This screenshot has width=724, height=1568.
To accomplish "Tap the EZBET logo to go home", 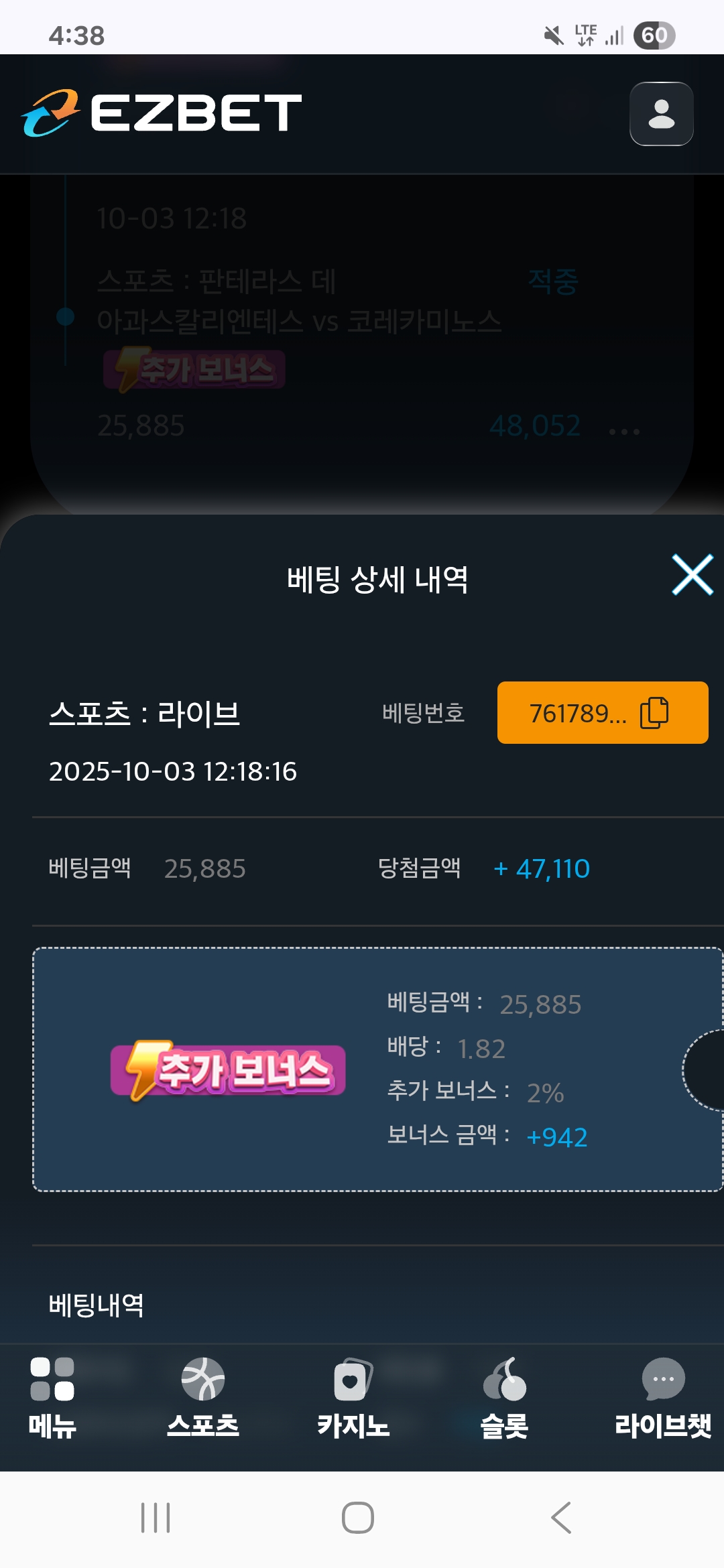I will click(162, 113).
